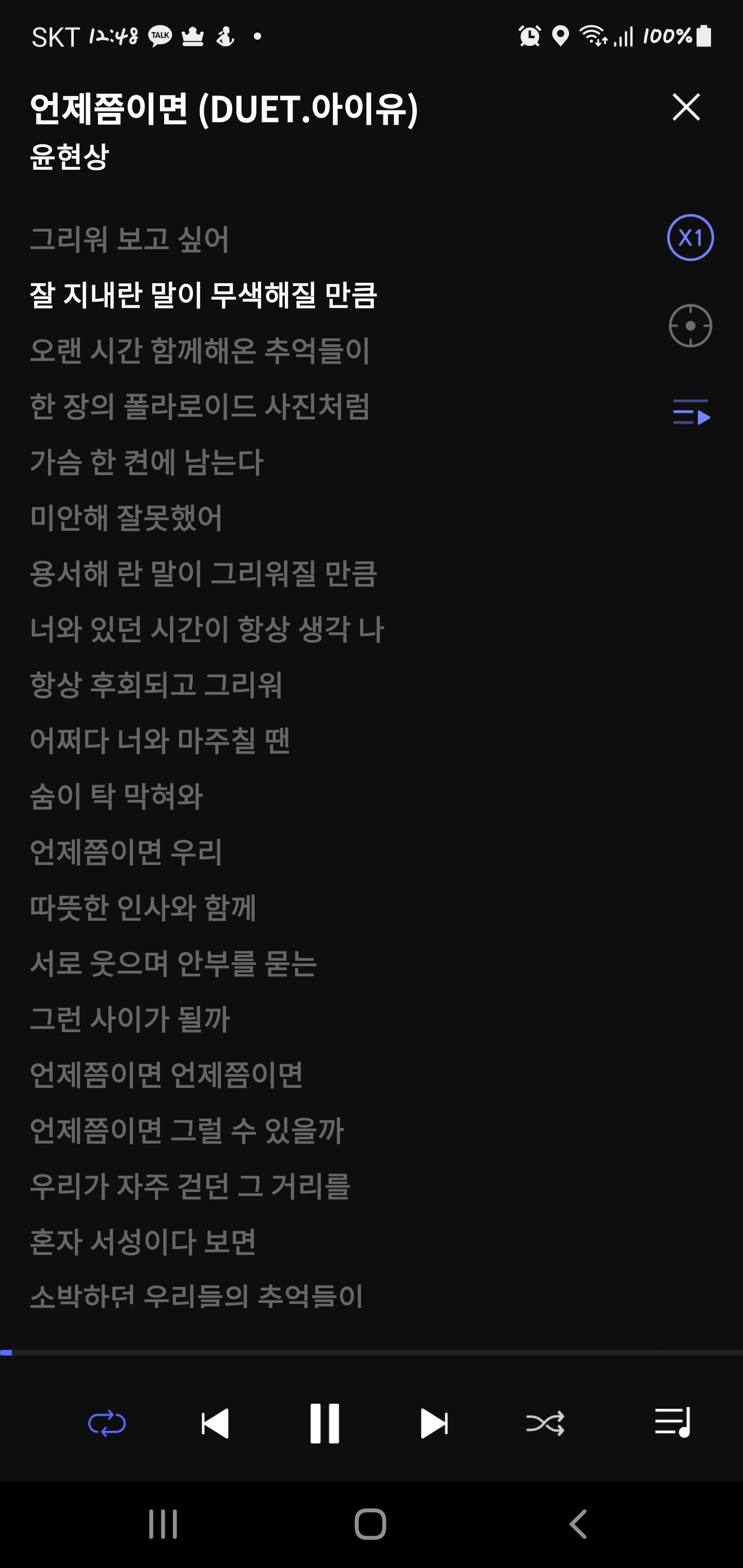Jump to lyric line '그런 사이가 될까'

(130, 1019)
